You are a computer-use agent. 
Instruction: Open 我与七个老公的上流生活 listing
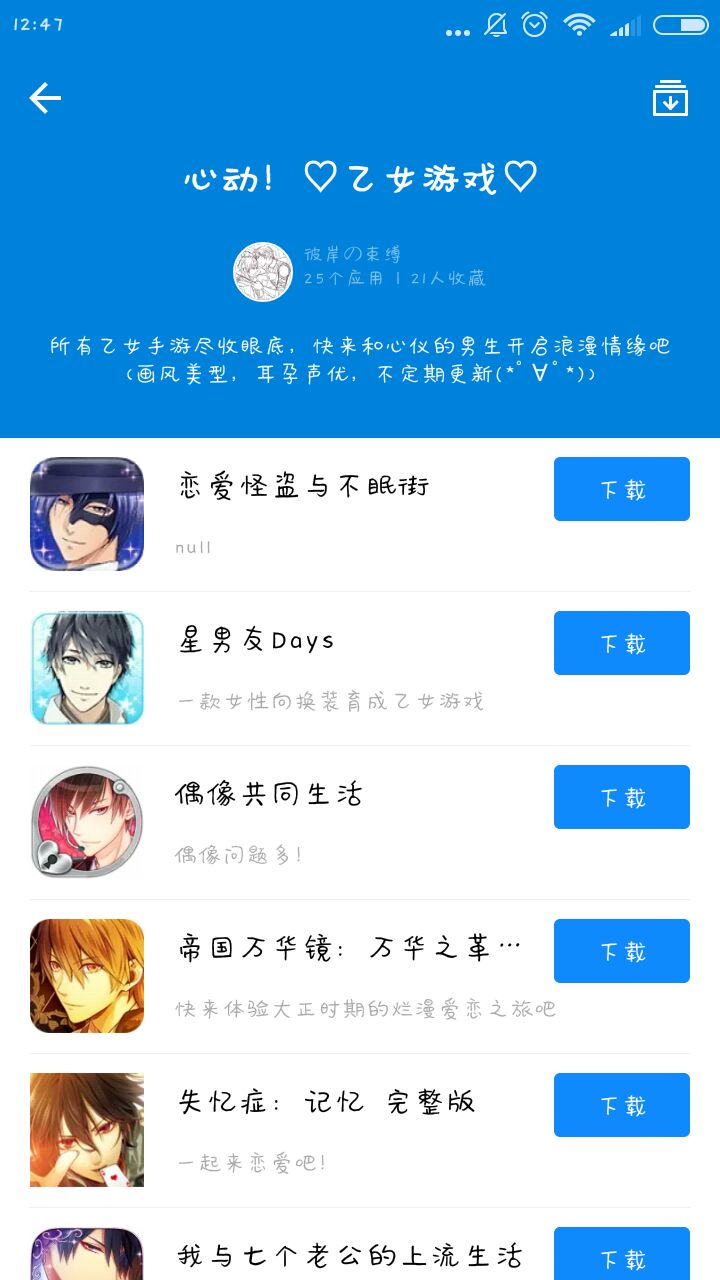pos(348,1256)
